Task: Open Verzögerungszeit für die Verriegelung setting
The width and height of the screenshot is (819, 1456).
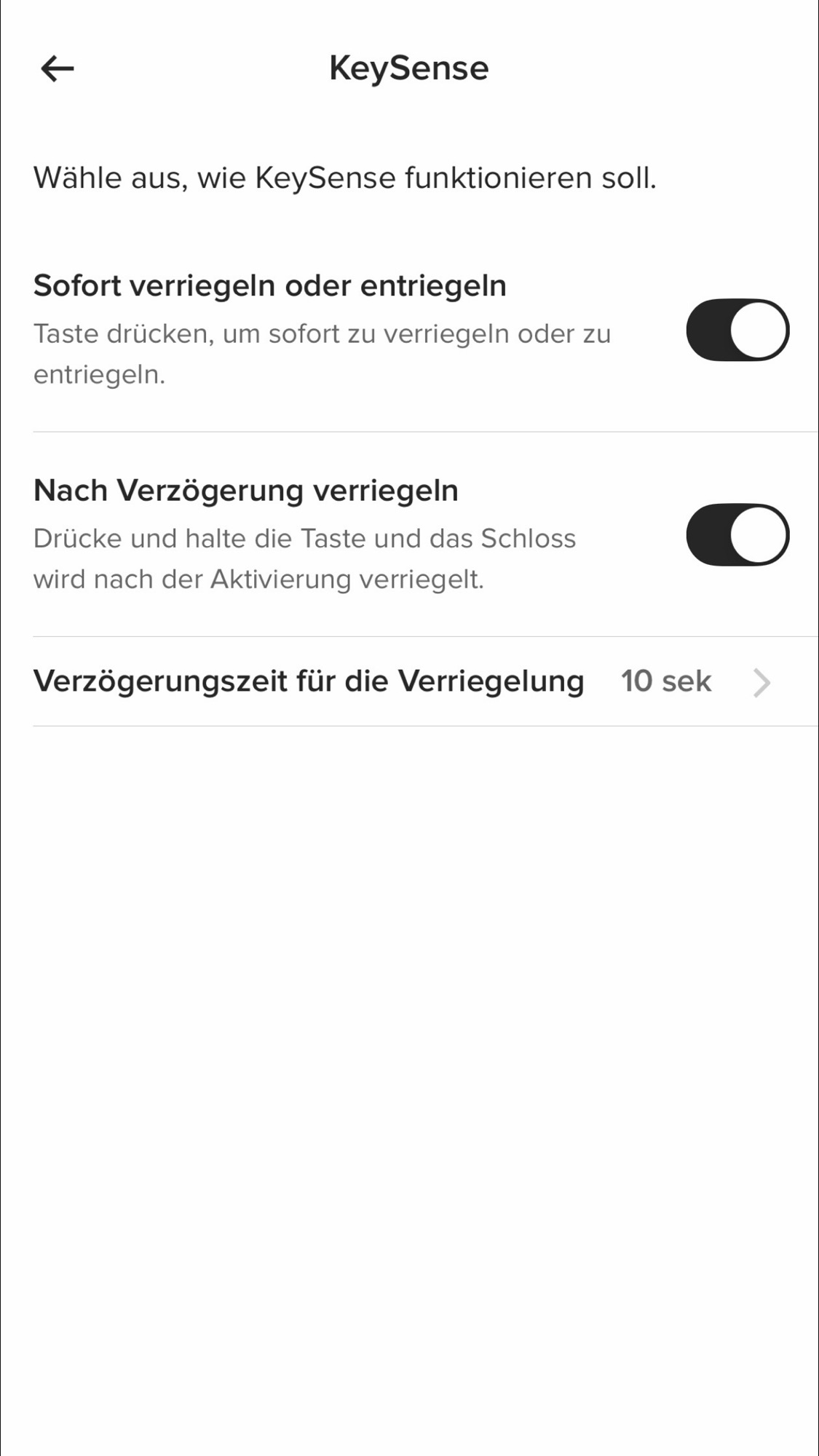Action: point(408,682)
